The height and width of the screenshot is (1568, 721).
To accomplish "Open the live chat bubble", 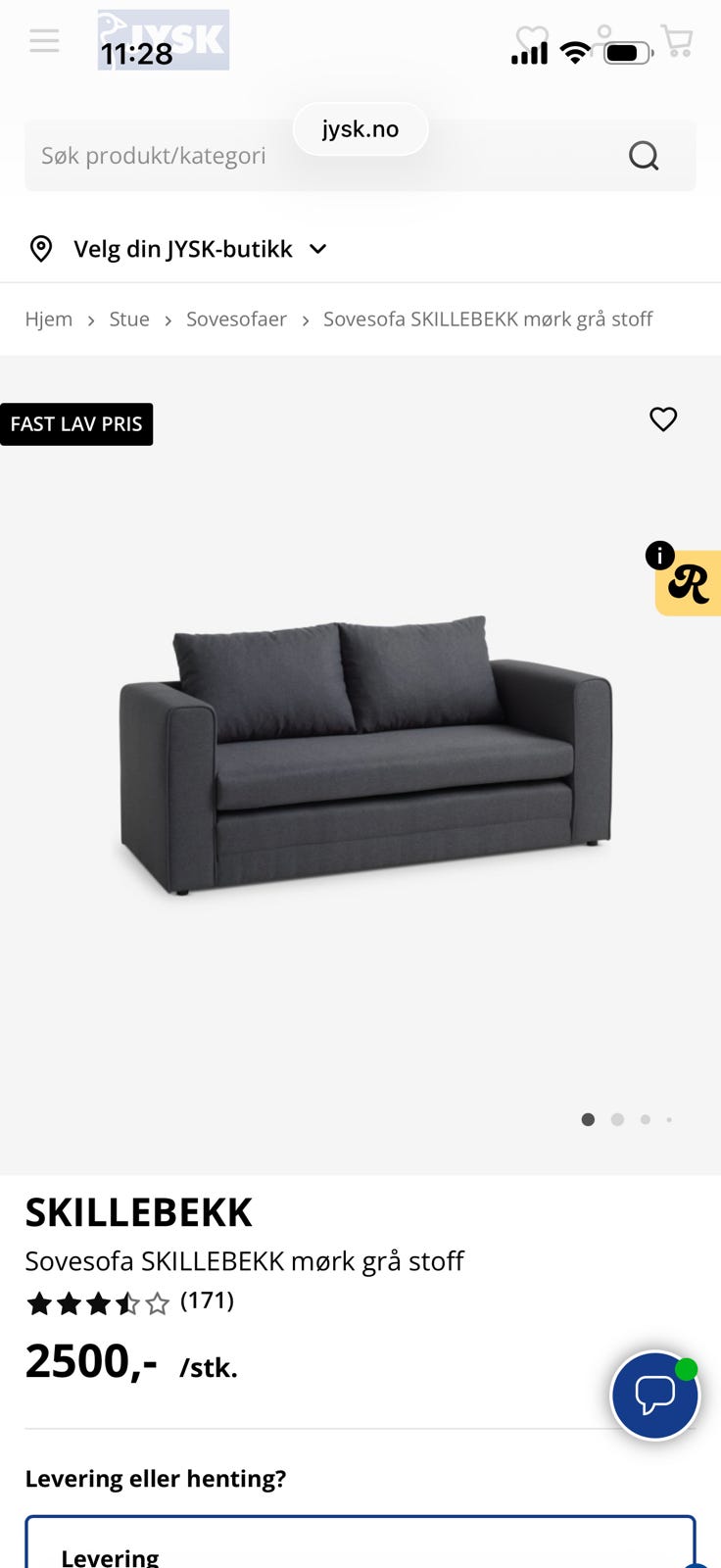I will (x=654, y=1396).
